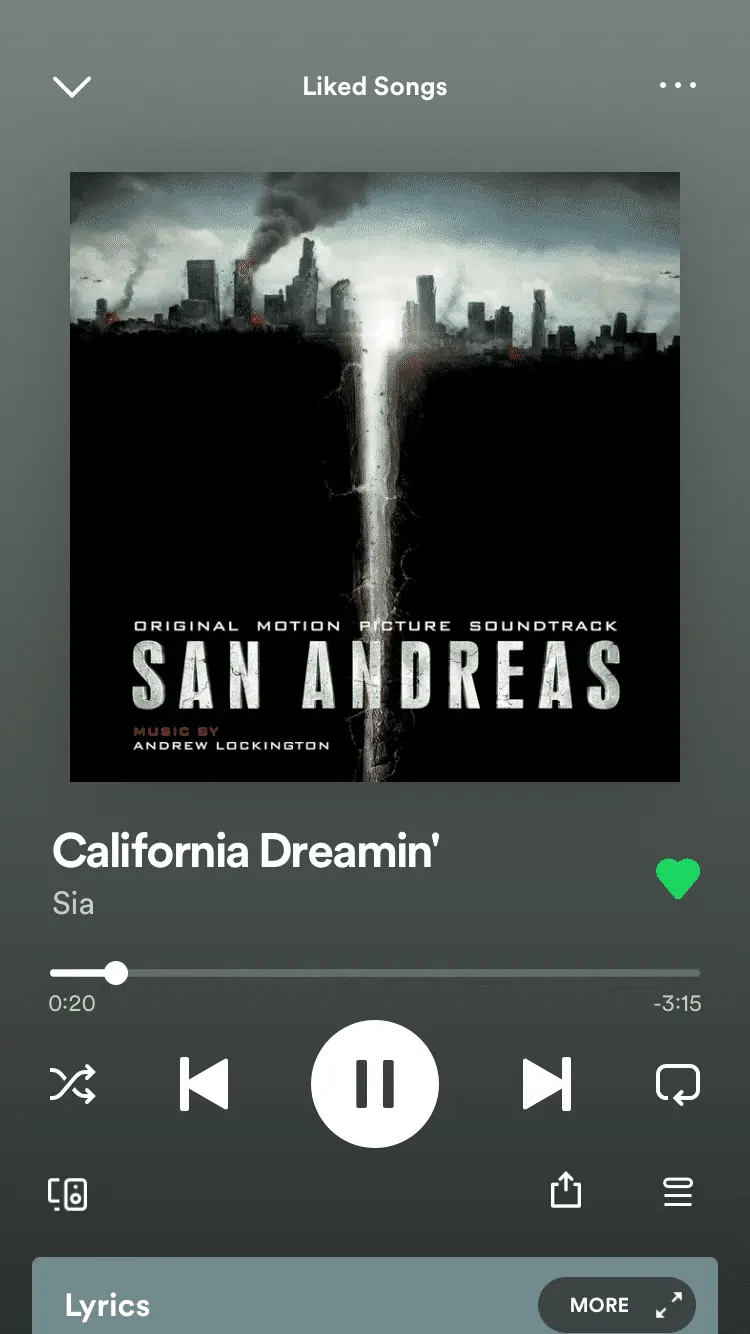Open the play queue
This screenshot has height=1334, width=750.
[x=677, y=1192]
